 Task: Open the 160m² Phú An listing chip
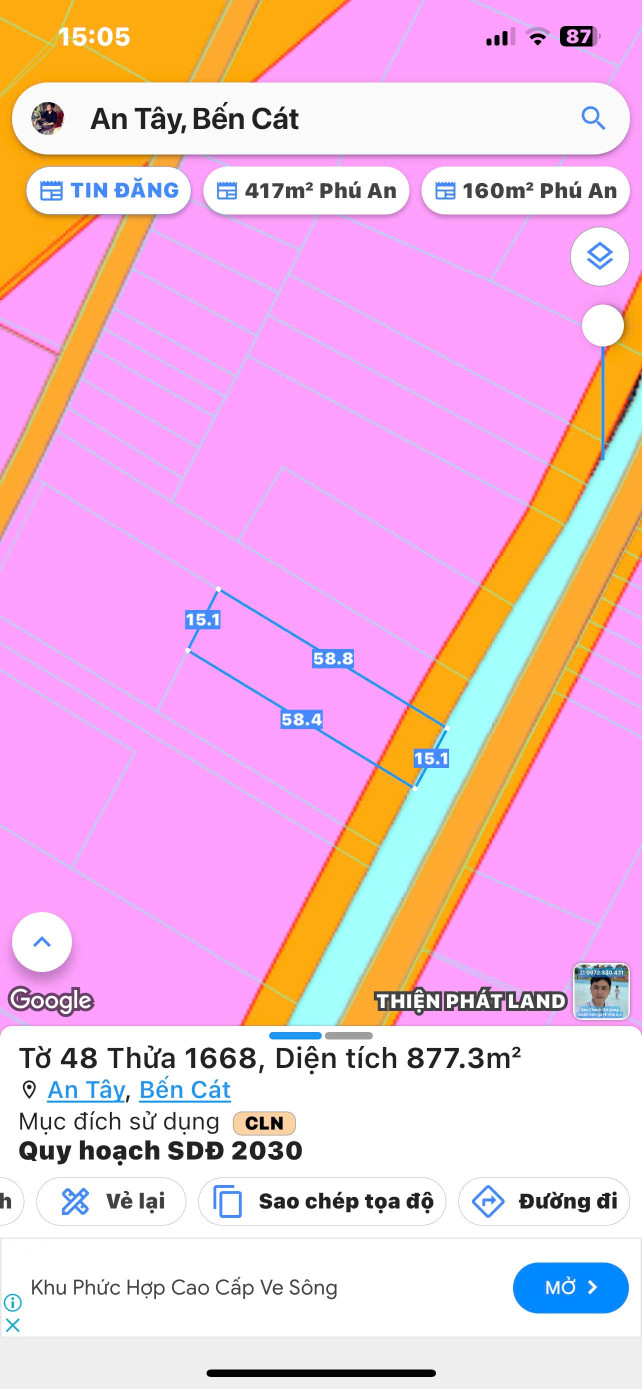526,190
